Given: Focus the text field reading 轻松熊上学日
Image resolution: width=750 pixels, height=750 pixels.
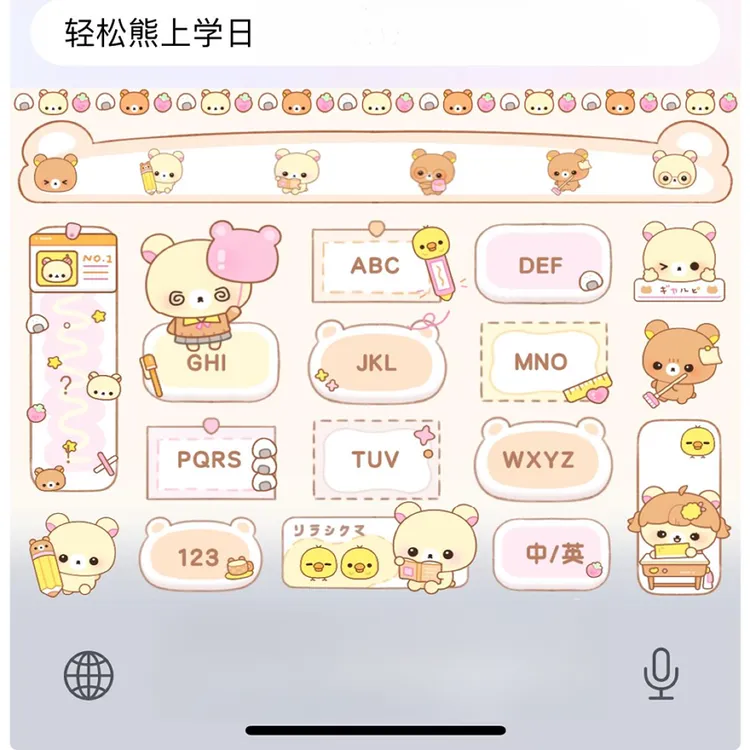Looking at the screenshot, I should (x=375, y=33).
